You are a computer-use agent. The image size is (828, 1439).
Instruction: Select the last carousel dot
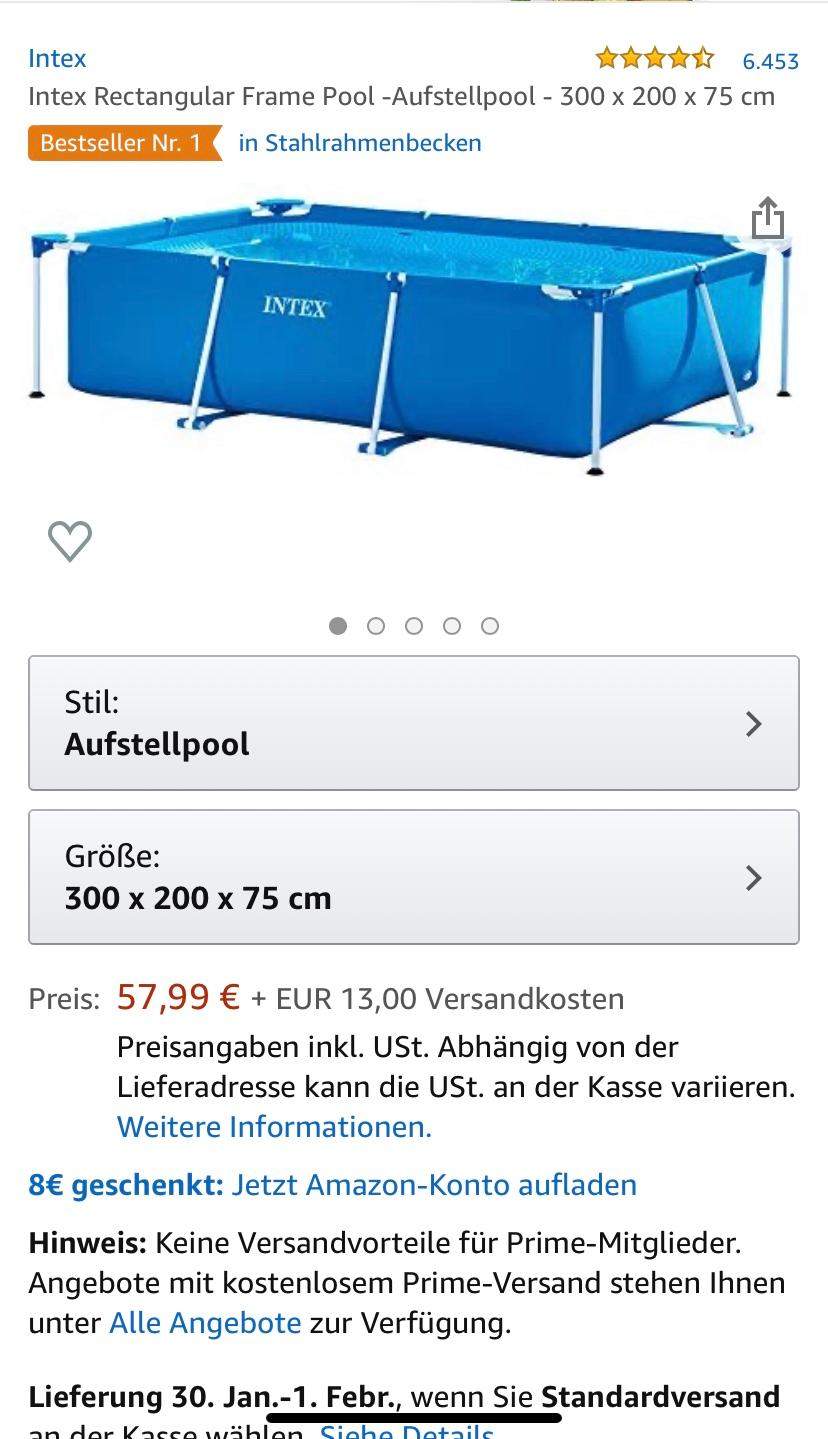(x=490, y=626)
